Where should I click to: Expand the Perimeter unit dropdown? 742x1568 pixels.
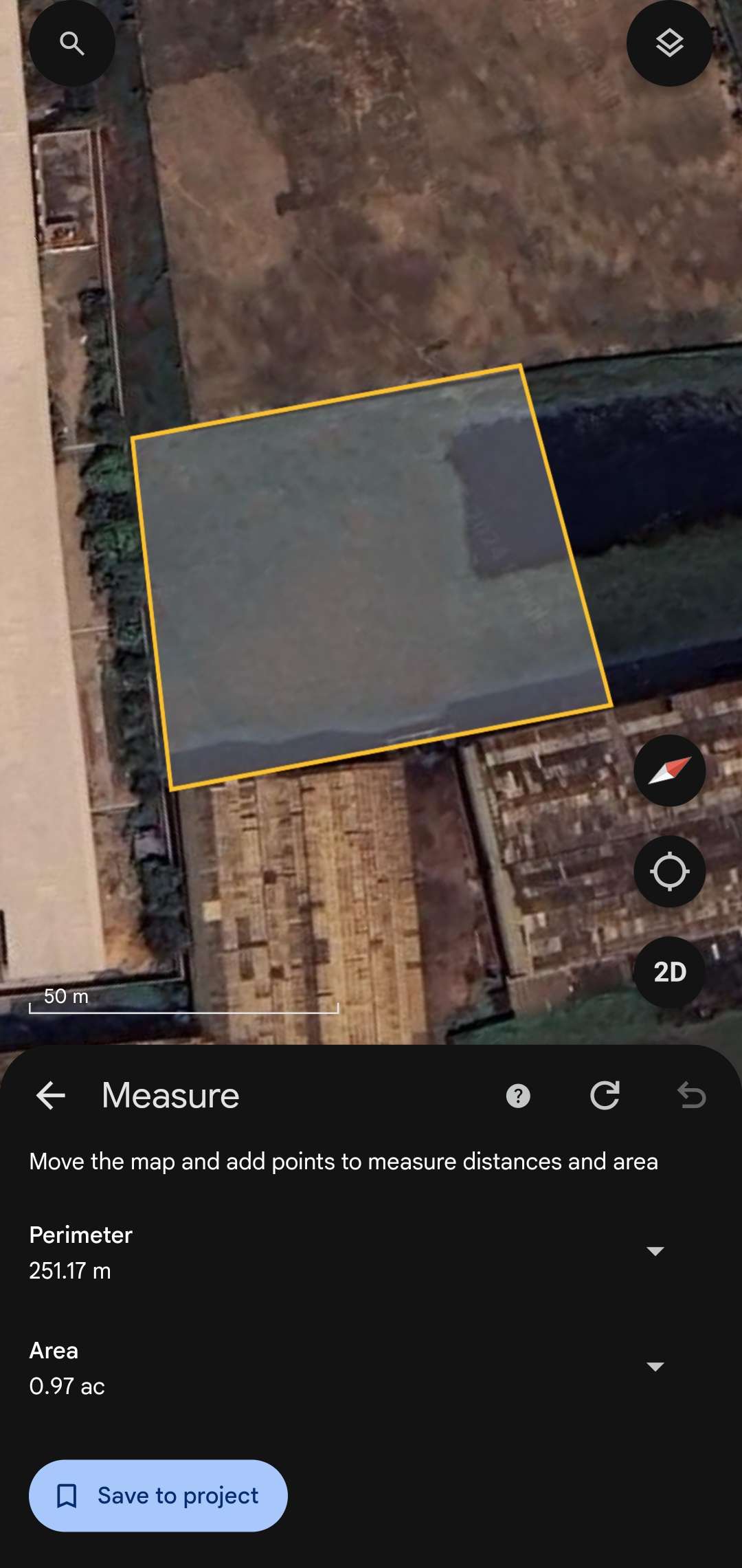point(655,1251)
